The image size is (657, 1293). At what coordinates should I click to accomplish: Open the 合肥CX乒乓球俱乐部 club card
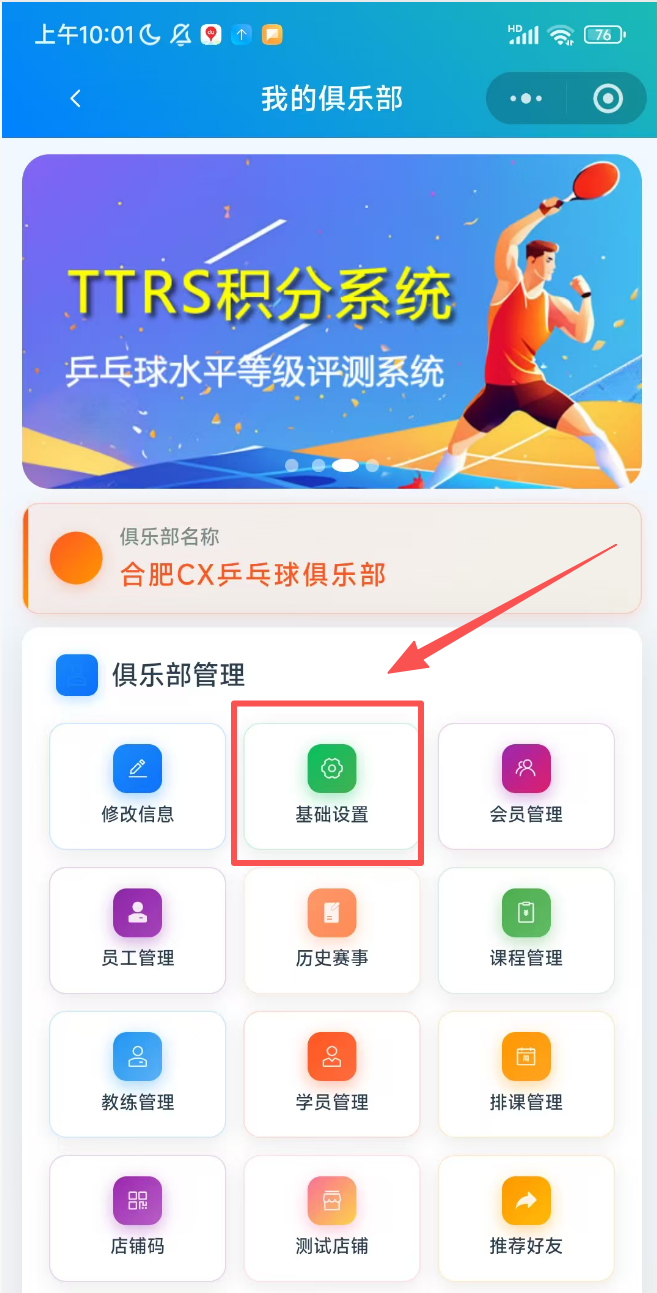point(331,559)
